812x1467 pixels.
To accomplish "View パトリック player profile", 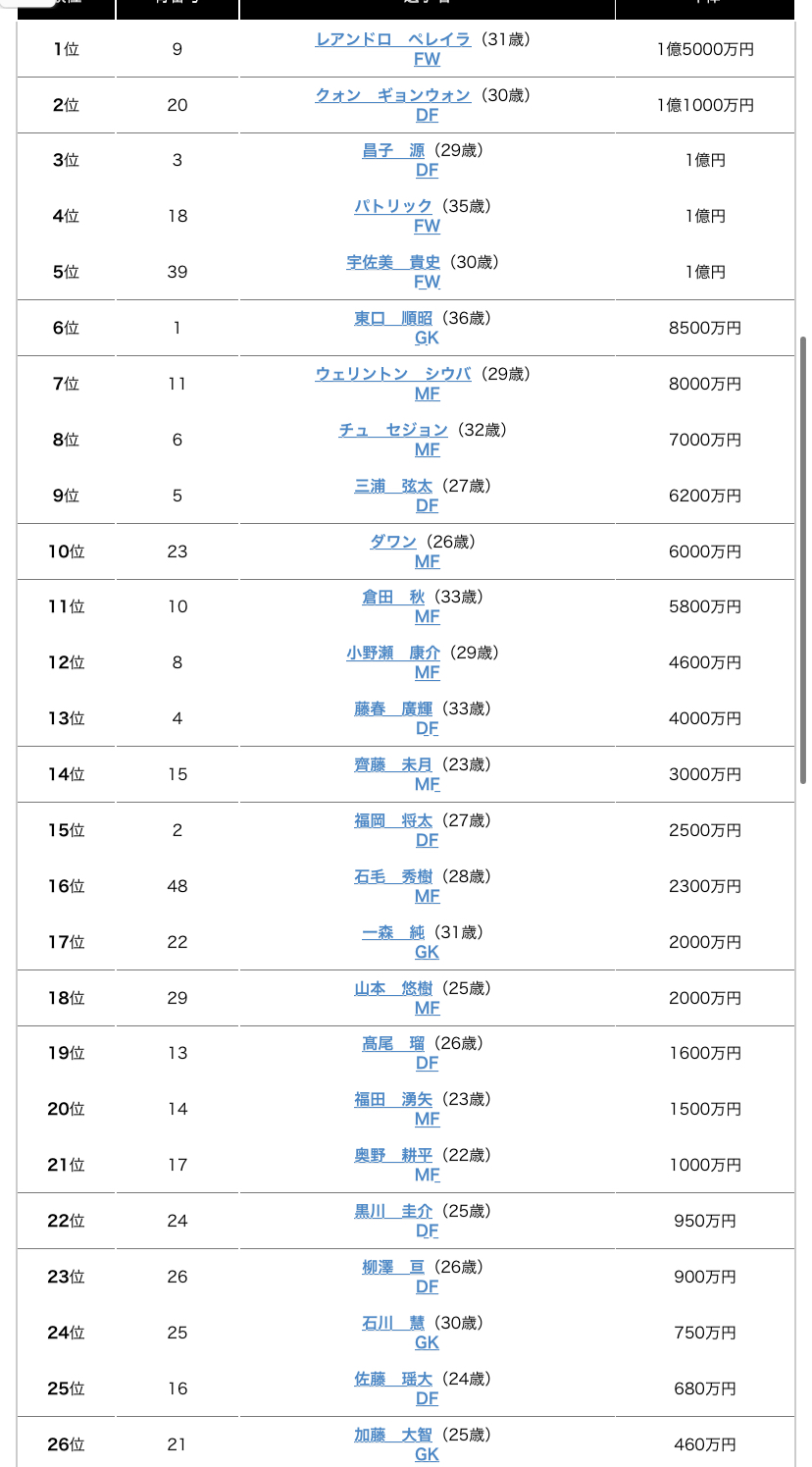I will click(x=393, y=206).
